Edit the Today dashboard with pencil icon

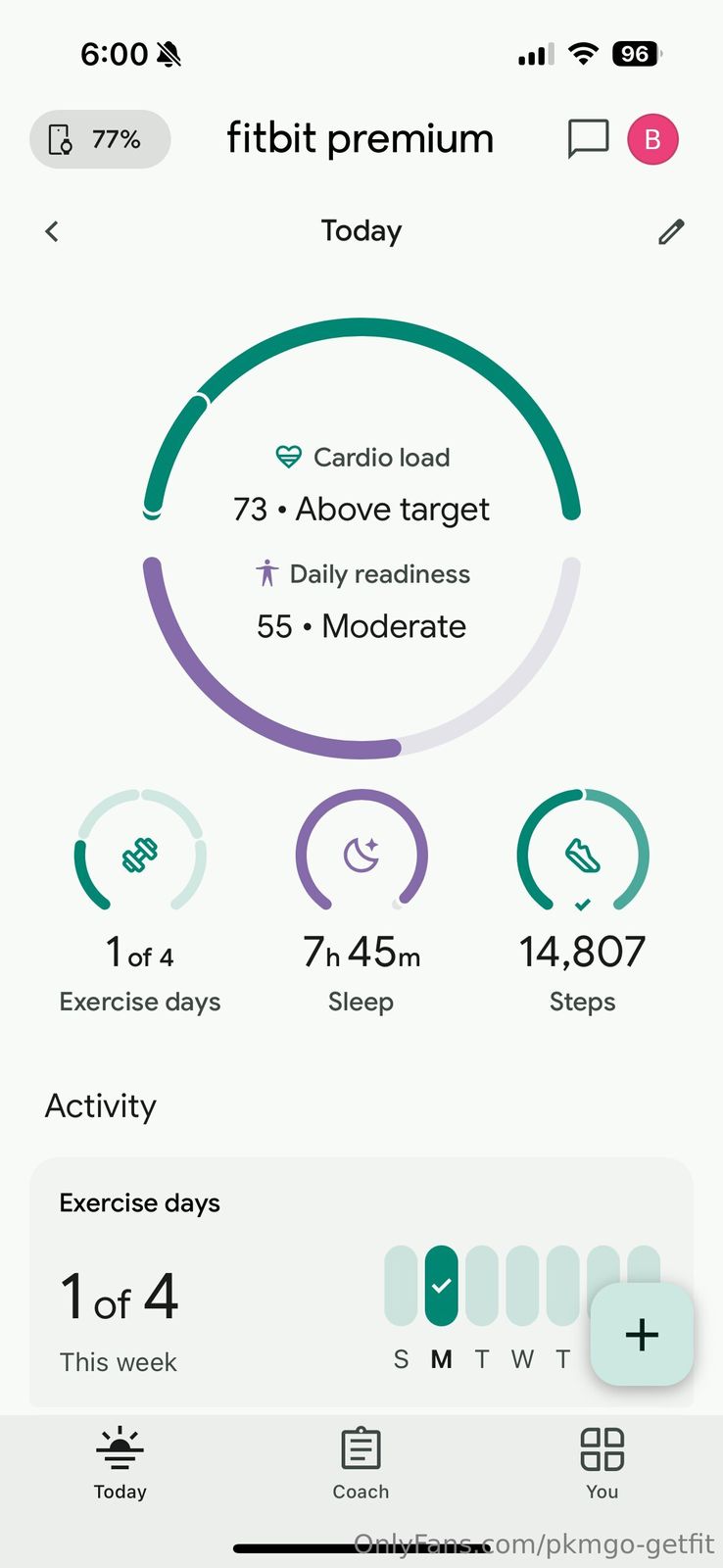tap(671, 231)
